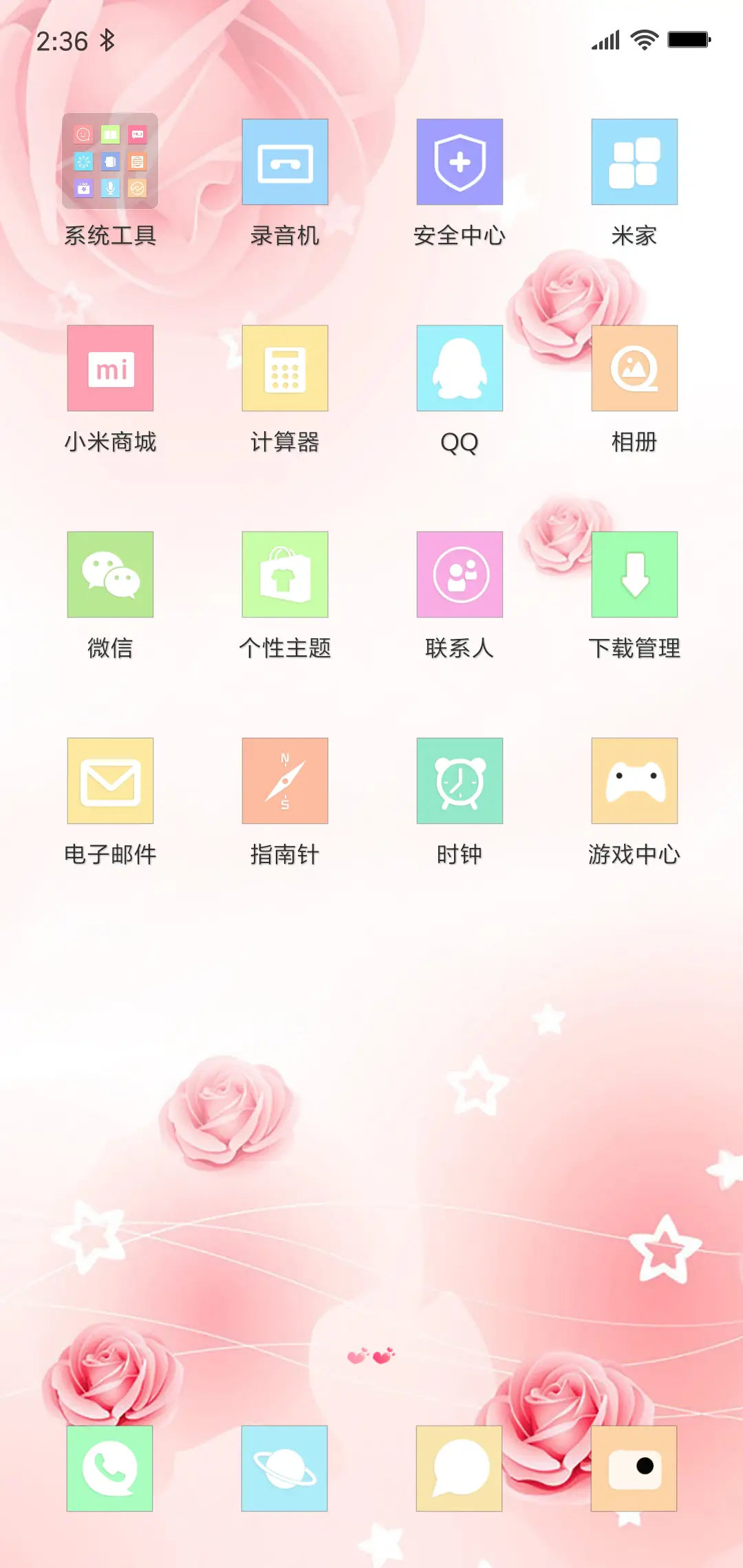
Task: Open the 相册 photo album
Action: point(634,368)
